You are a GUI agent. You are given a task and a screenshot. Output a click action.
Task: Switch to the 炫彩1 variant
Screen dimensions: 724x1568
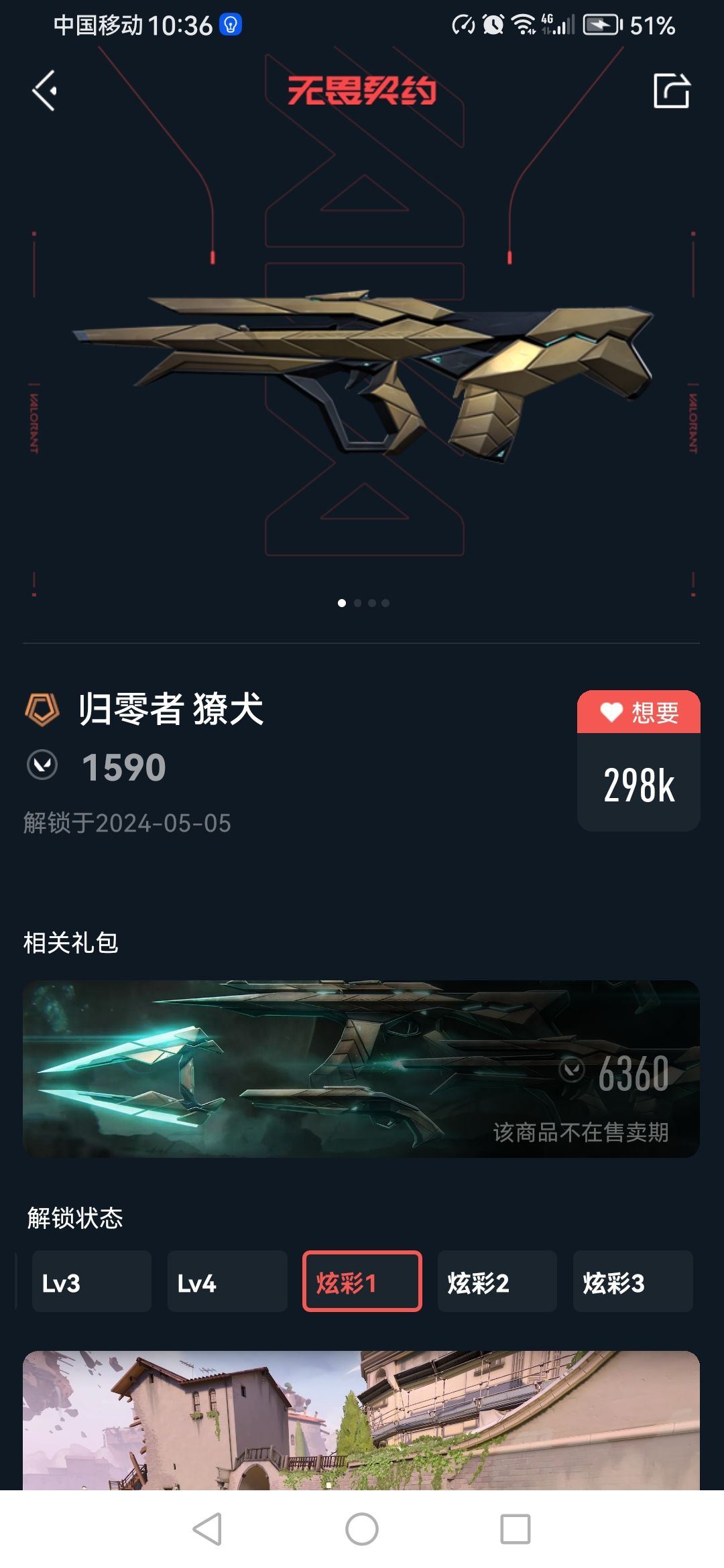click(x=362, y=1281)
